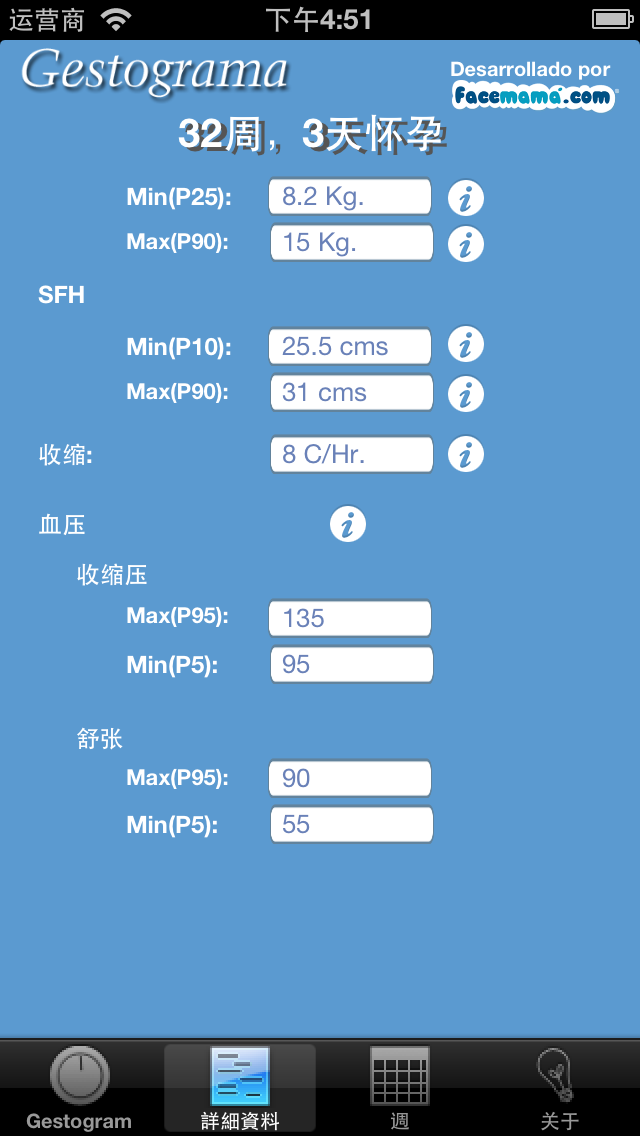Open info for weight Min(P25)
640x1136 pixels.
[465, 198]
